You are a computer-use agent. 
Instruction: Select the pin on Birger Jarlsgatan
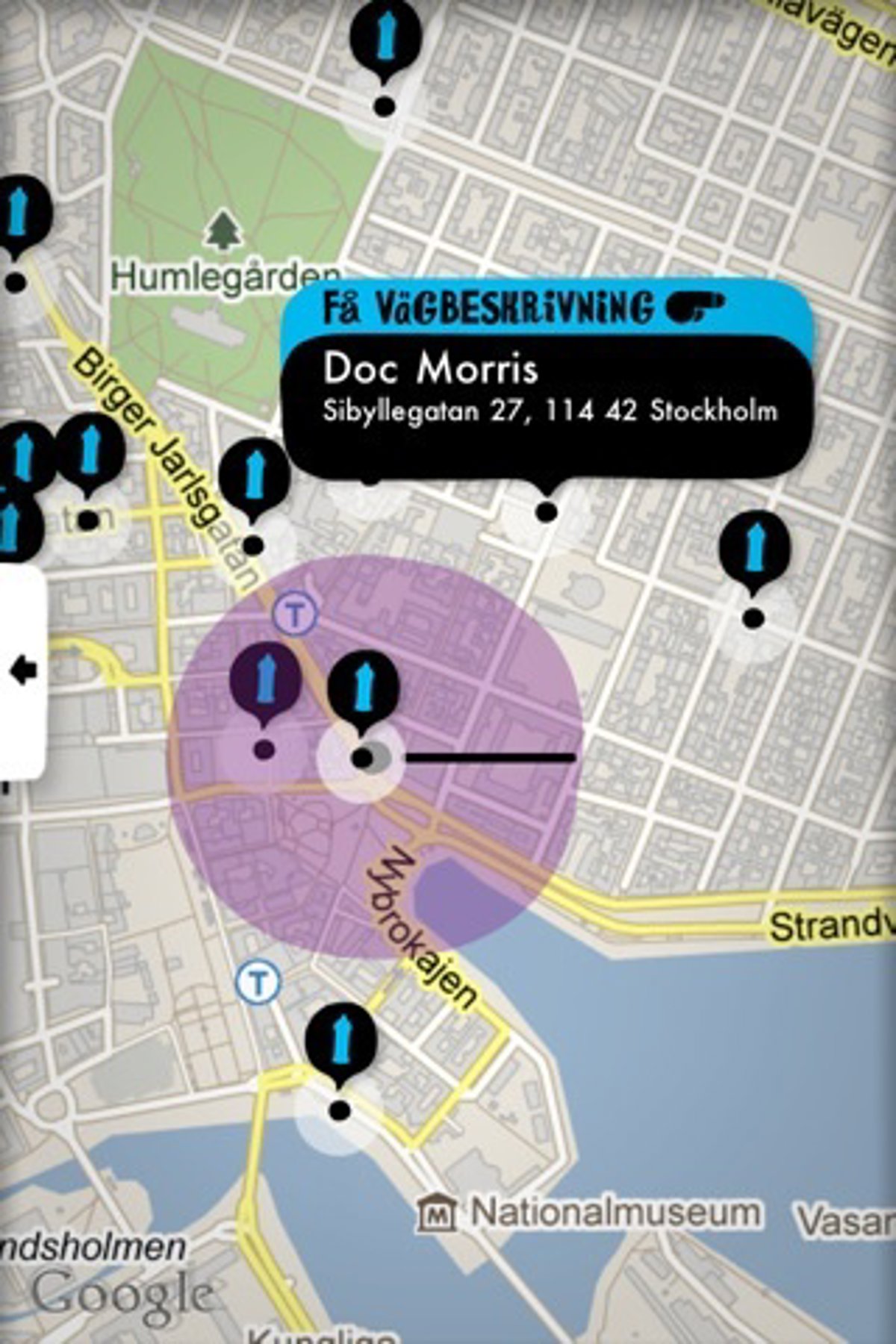click(255, 478)
